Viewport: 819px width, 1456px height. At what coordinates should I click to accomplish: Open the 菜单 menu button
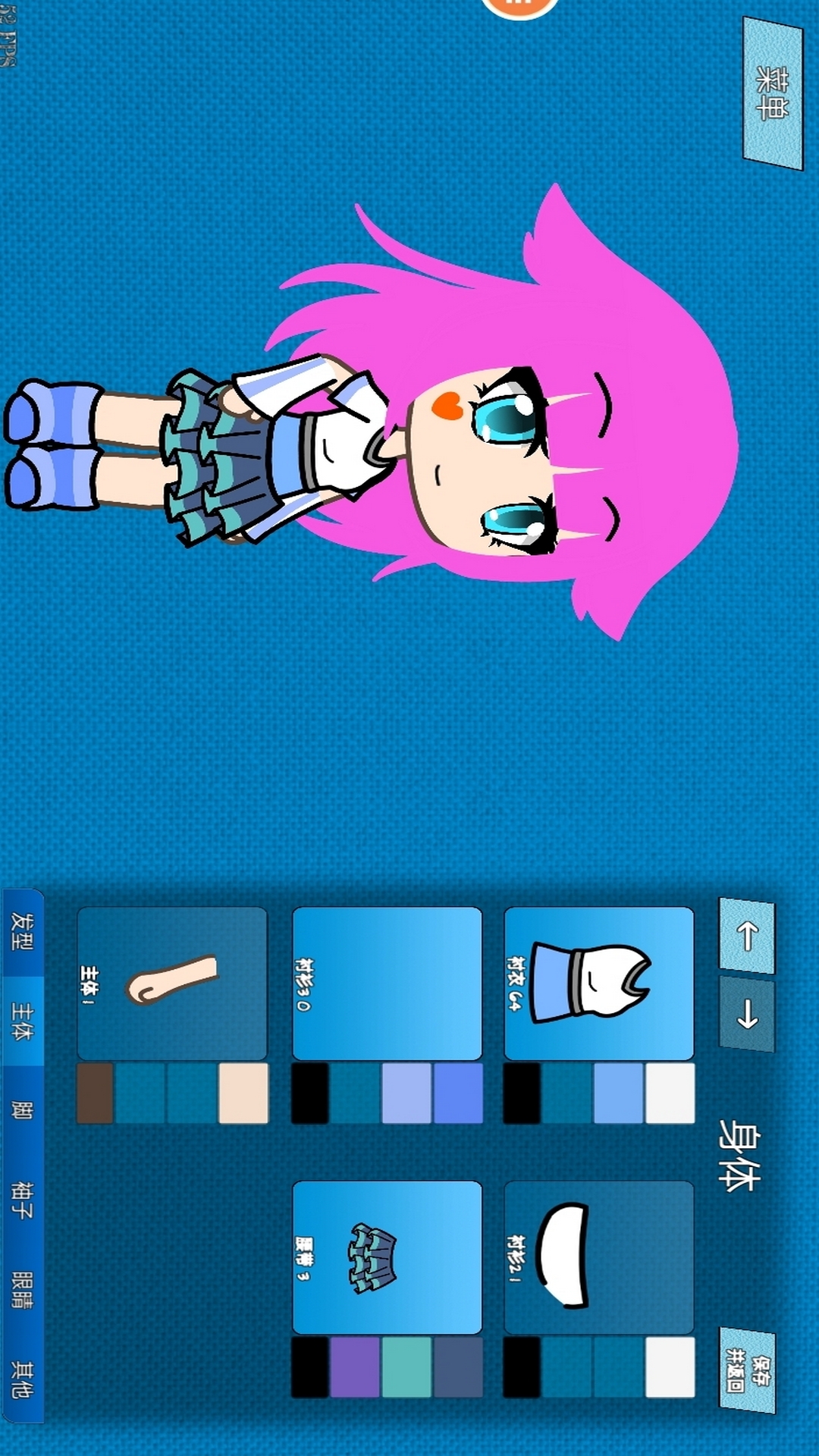772,93
